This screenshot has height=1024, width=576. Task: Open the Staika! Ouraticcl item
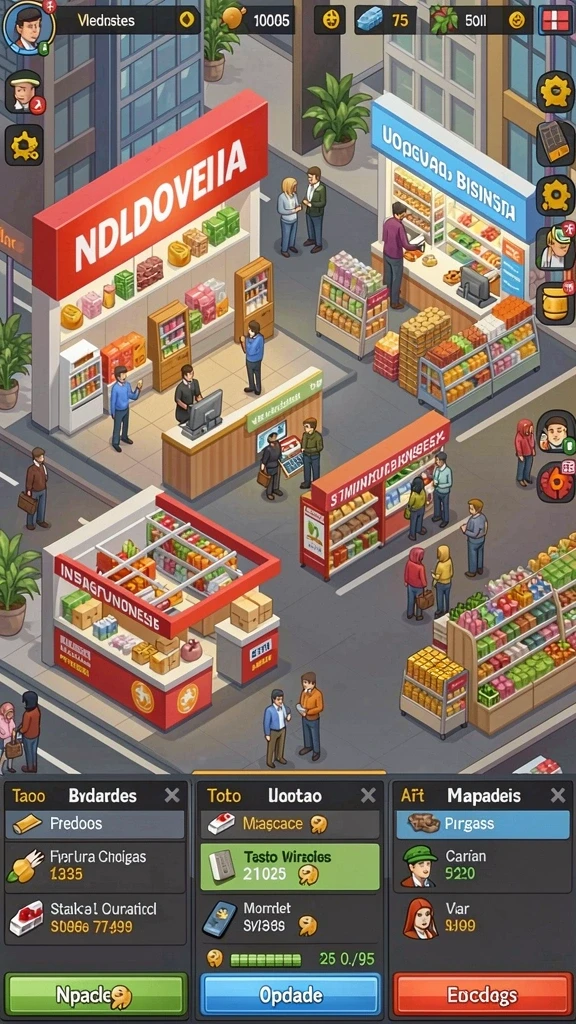click(95, 918)
